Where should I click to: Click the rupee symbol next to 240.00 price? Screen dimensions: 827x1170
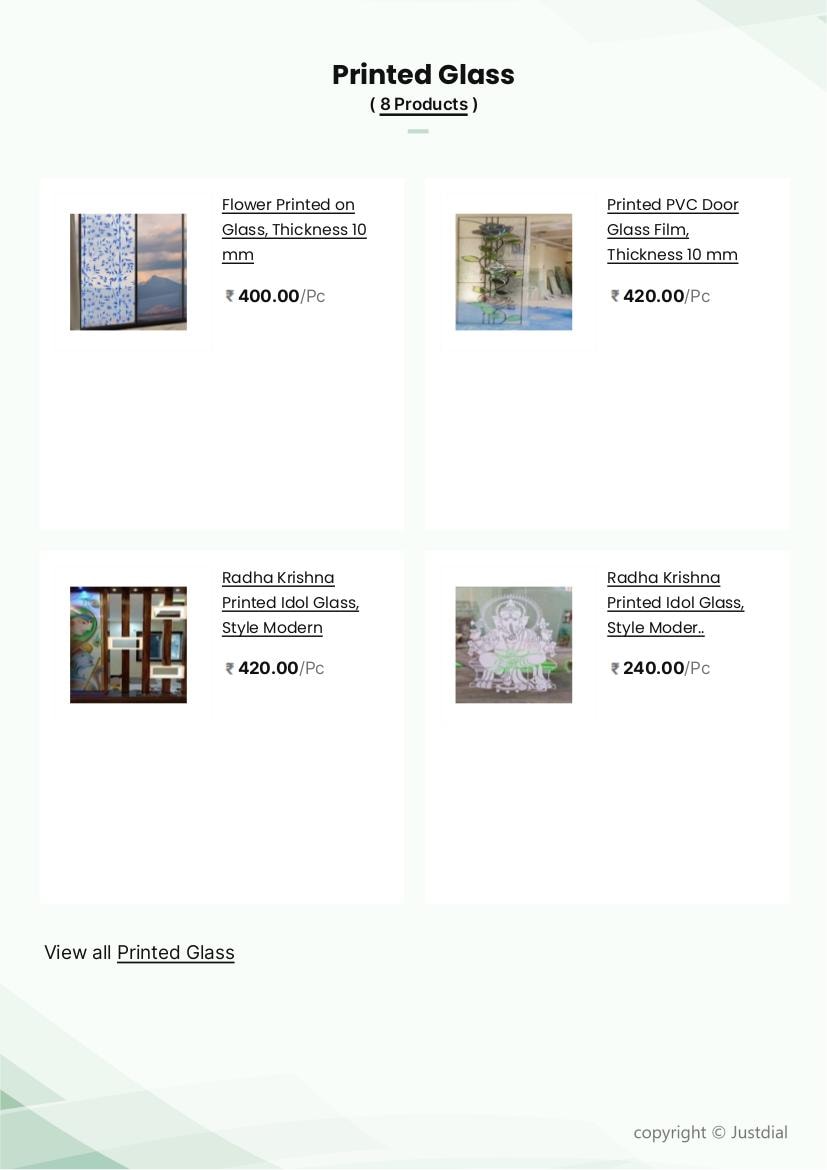(x=614, y=668)
